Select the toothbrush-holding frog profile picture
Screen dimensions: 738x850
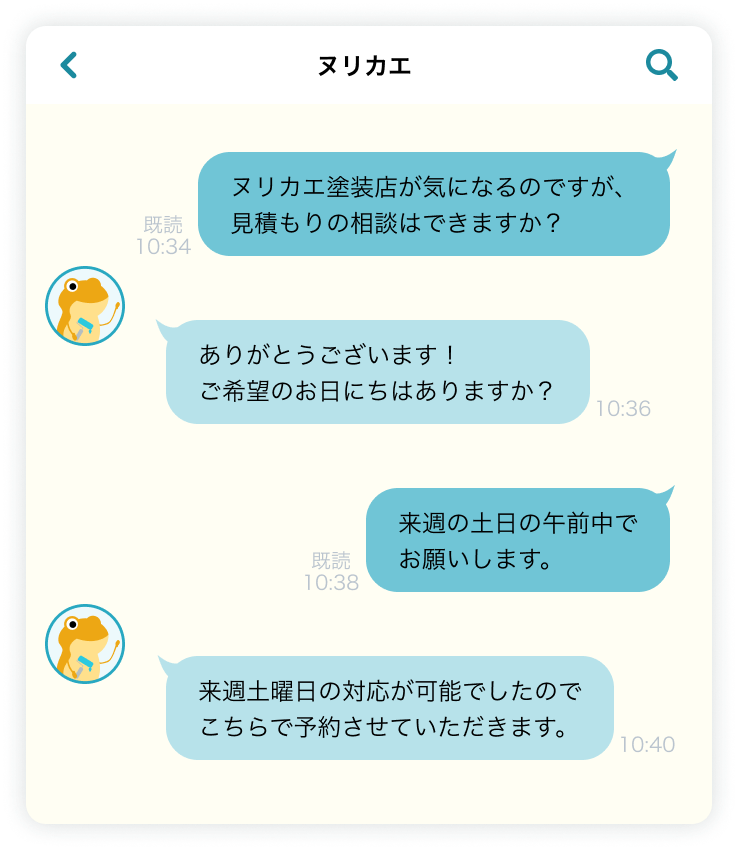(x=85, y=307)
